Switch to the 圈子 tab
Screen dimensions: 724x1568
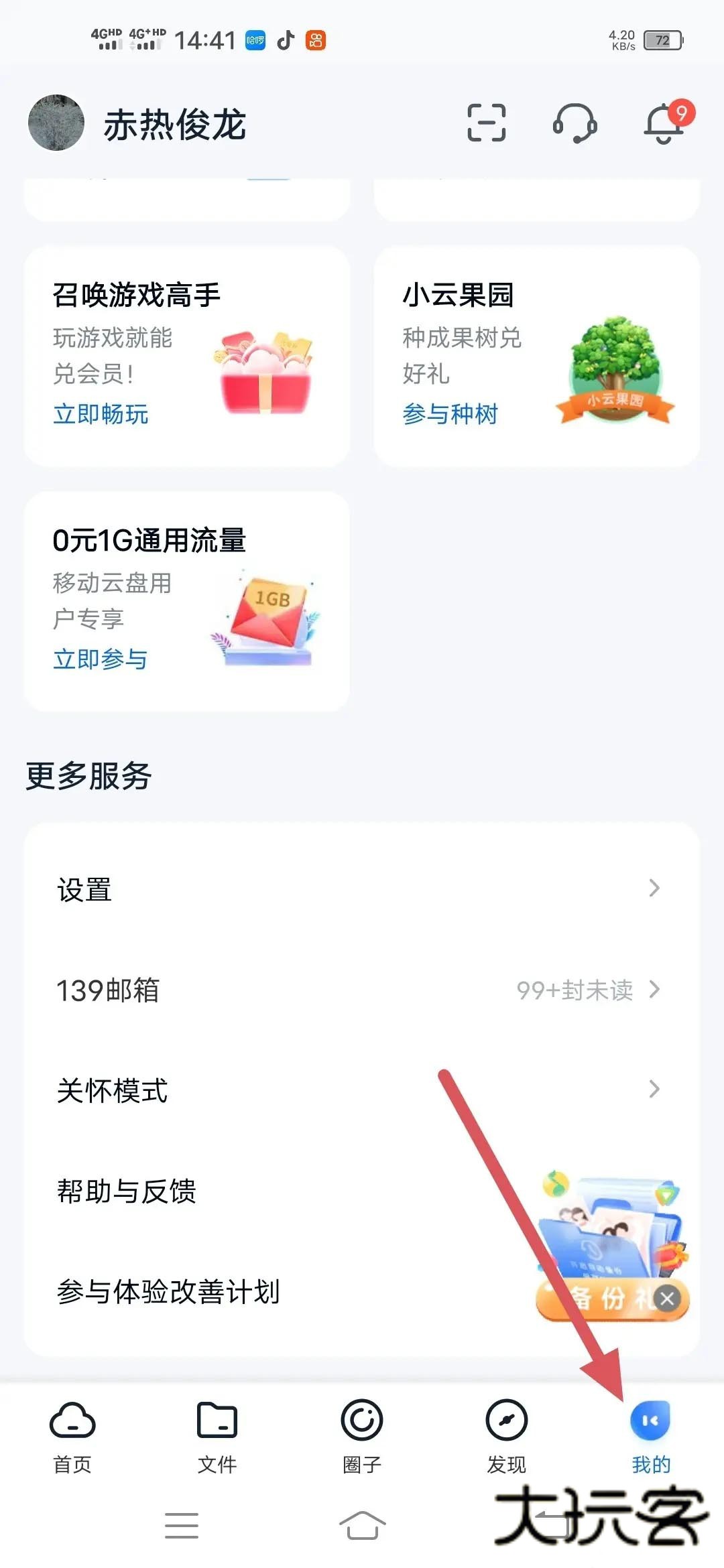pos(362,1416)
